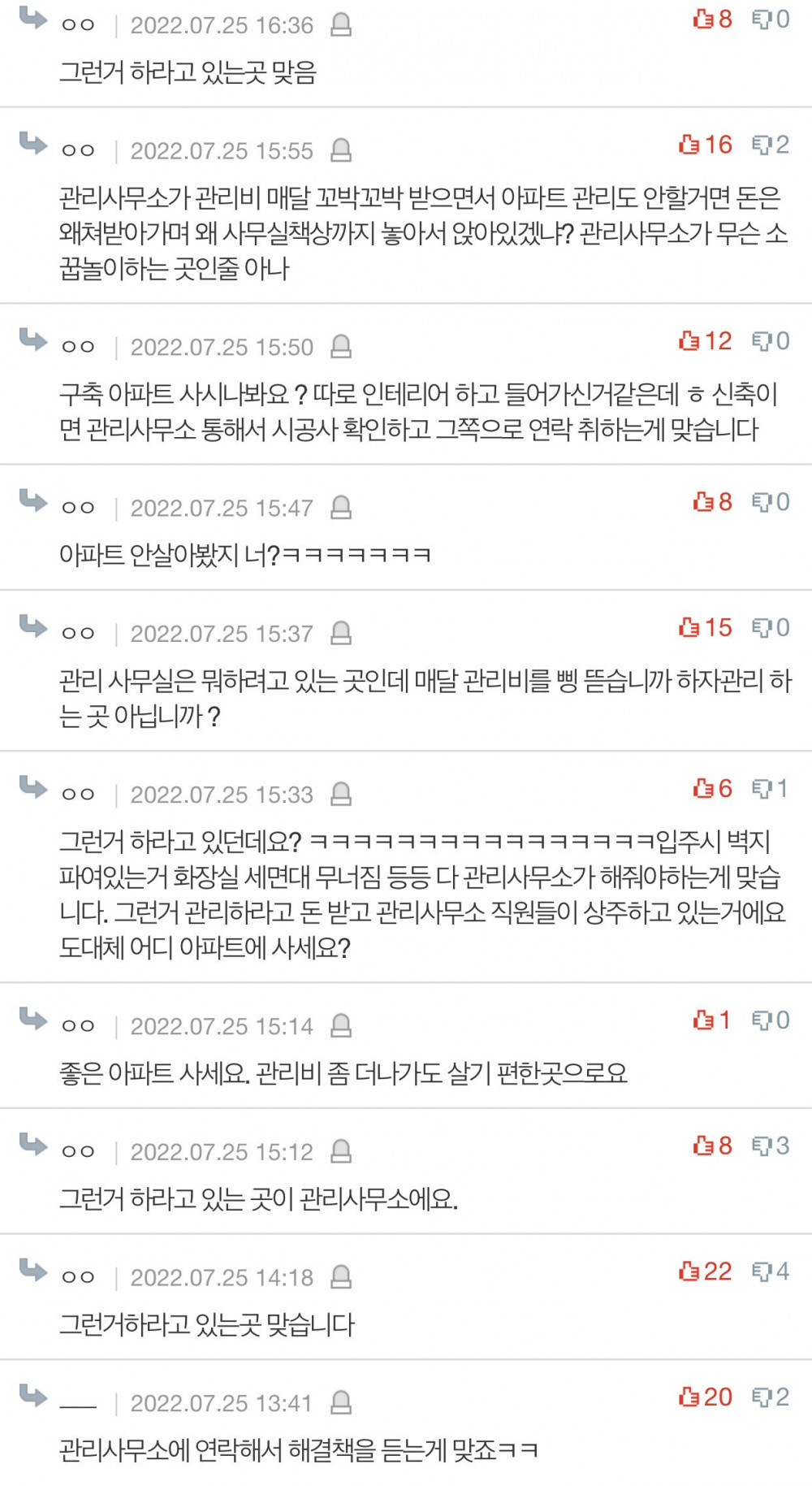Viewport: 812px width, 1486px height.
Task: Report the comment posted at 16:36
Action: [x=342, y=26]
